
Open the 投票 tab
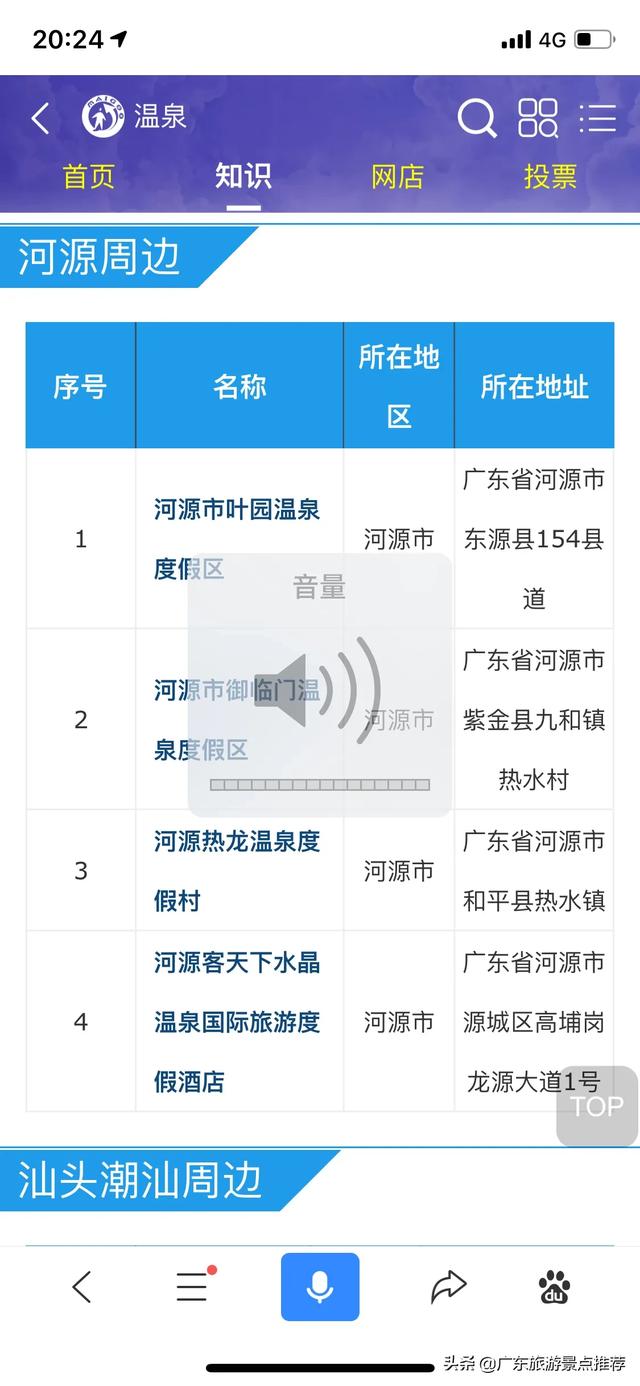(550, 177)
